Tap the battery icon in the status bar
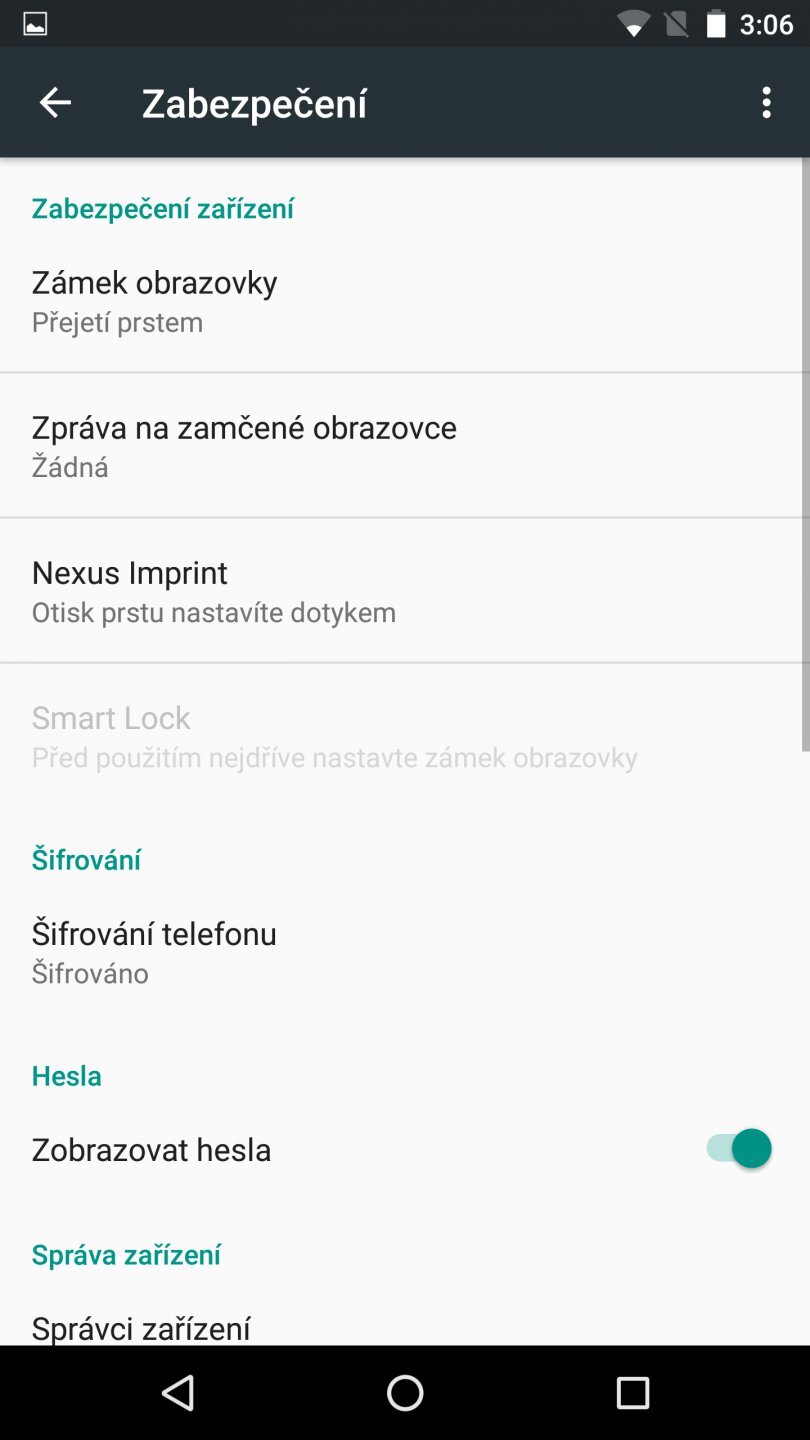 click(x=716, y=23)
